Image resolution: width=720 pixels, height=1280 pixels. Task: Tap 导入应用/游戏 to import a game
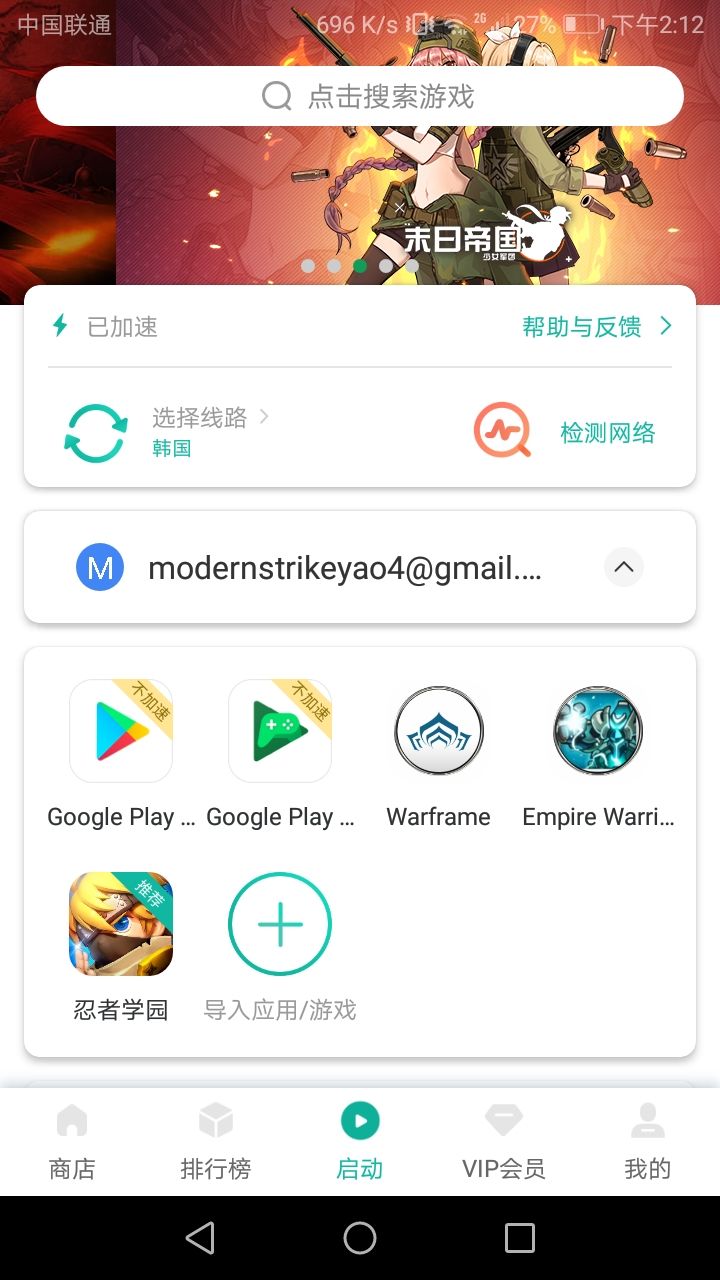pyautogui.click(x=279, y=923)
